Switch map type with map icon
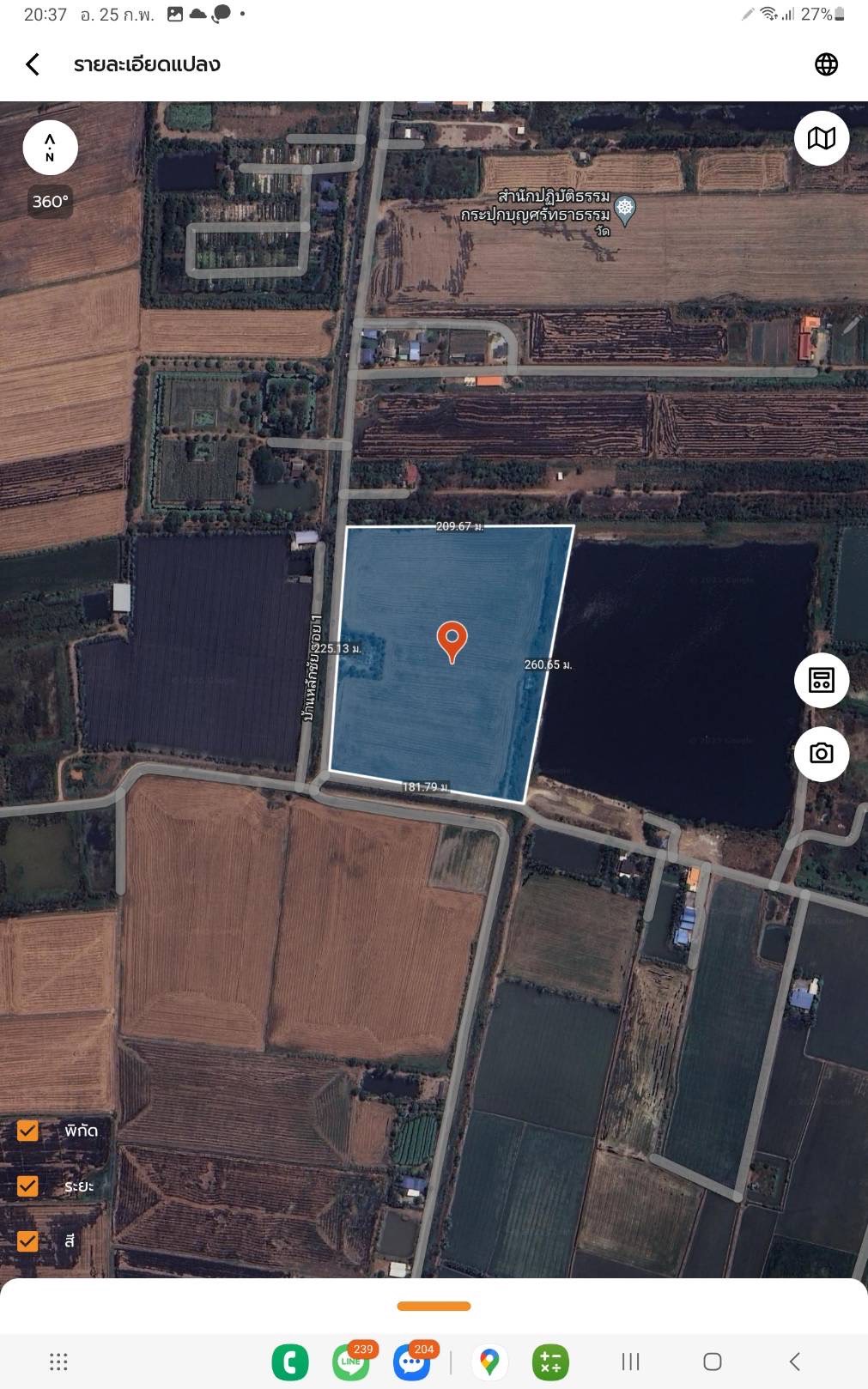Screen dimensions: 868x1389 [821, 138]
